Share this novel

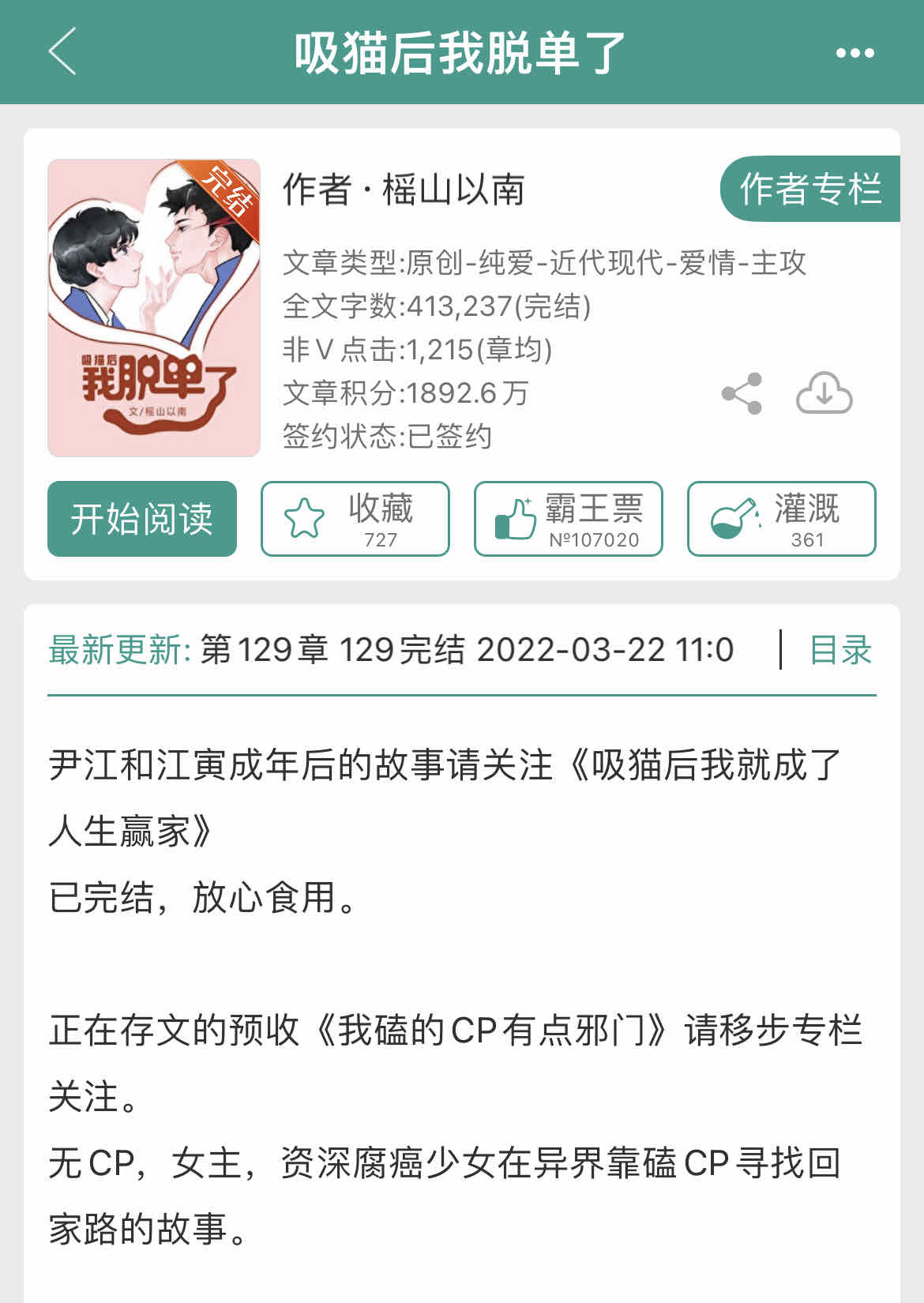pyautogui.click(x=742, y=393)
